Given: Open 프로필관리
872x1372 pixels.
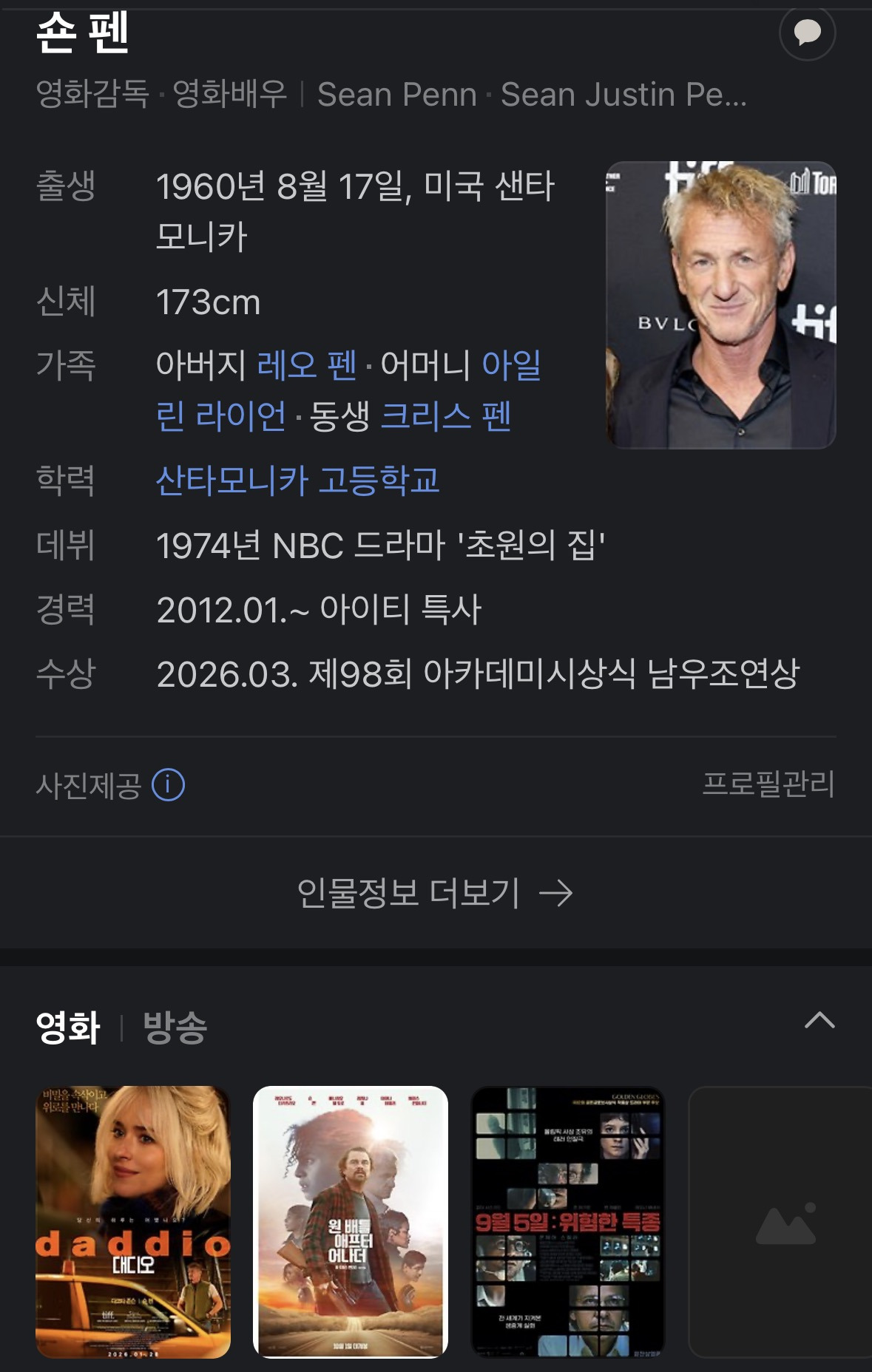Looking at the screenshot, I should pyautogui.click(x=768, y=784).
